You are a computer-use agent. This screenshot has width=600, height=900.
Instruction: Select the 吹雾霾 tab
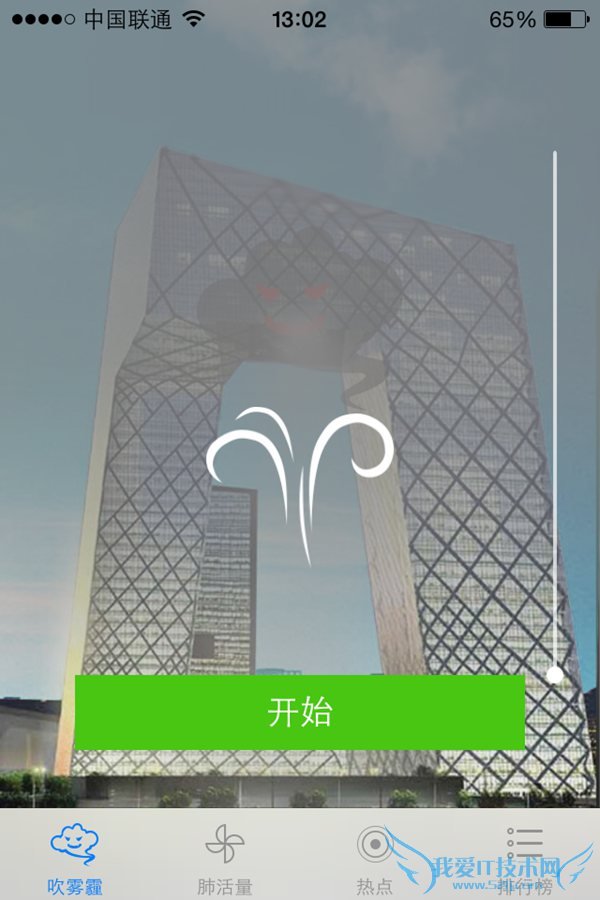(75, 856)
